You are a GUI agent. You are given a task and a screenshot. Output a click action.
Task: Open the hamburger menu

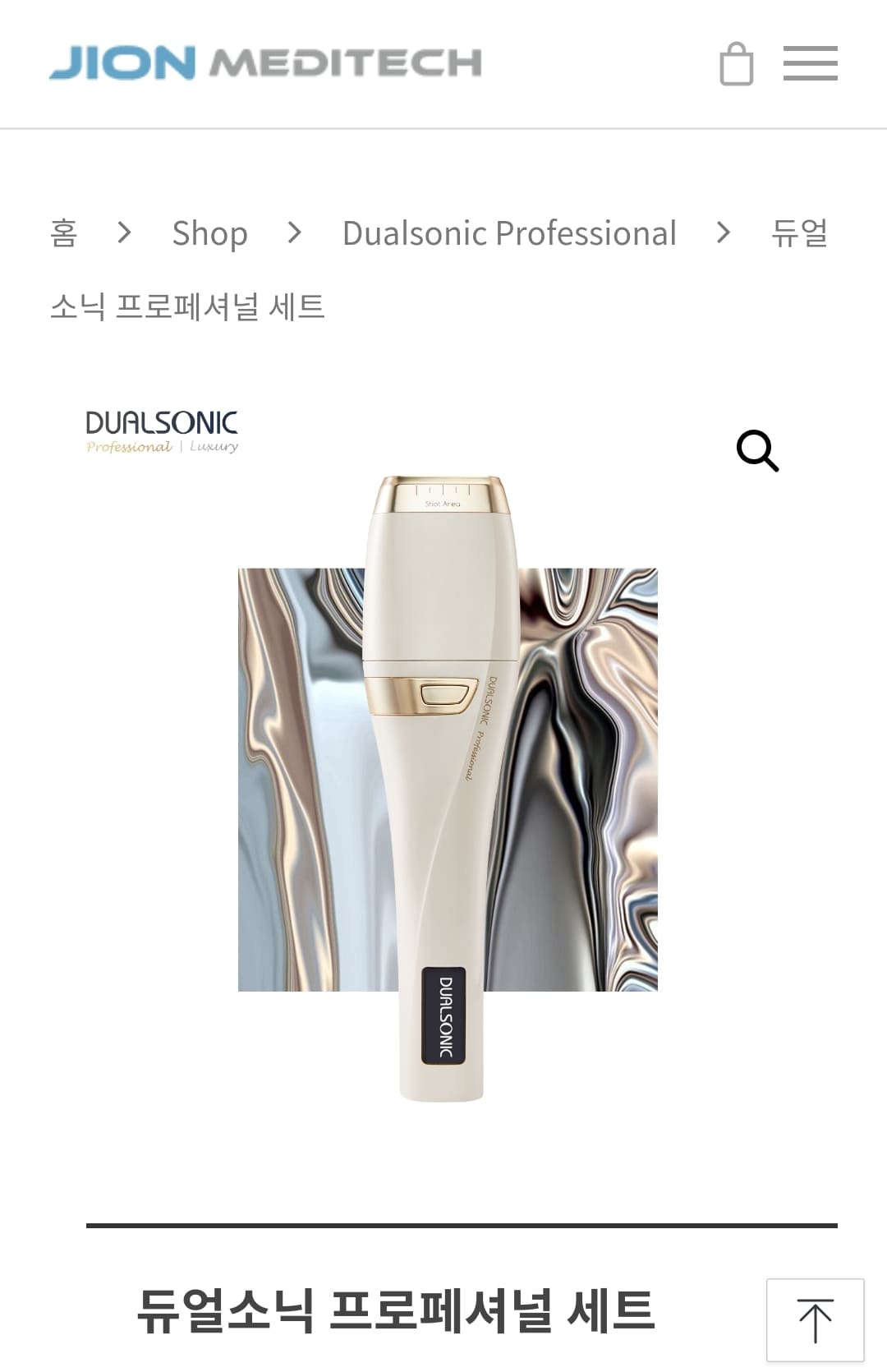[810, 63]
